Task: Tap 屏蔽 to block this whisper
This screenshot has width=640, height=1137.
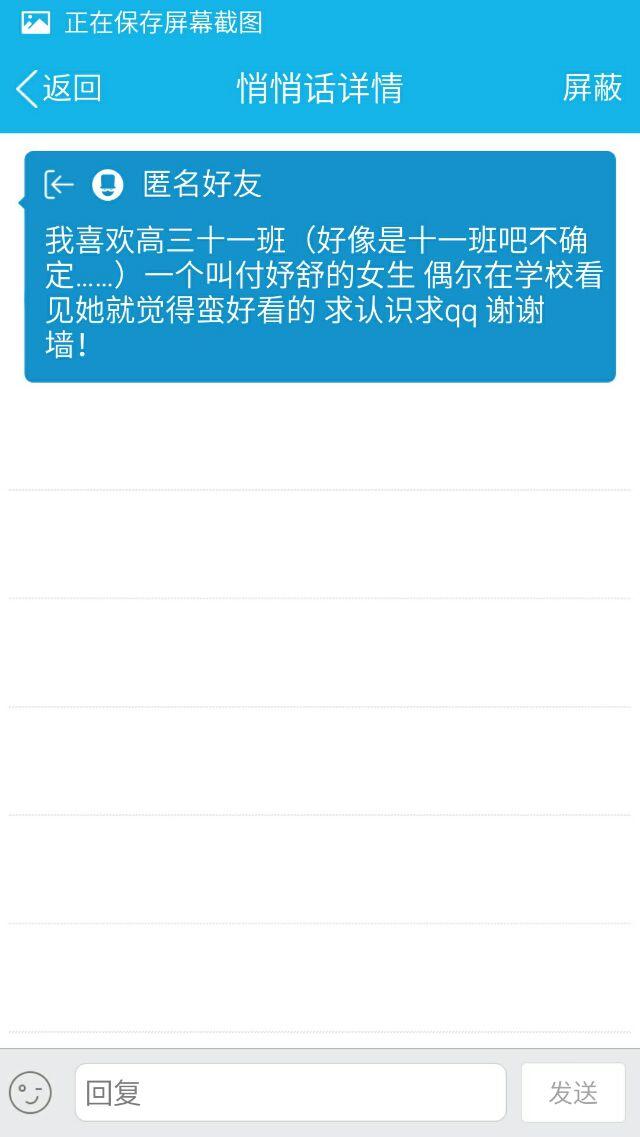Action: [x=592, y=88]
